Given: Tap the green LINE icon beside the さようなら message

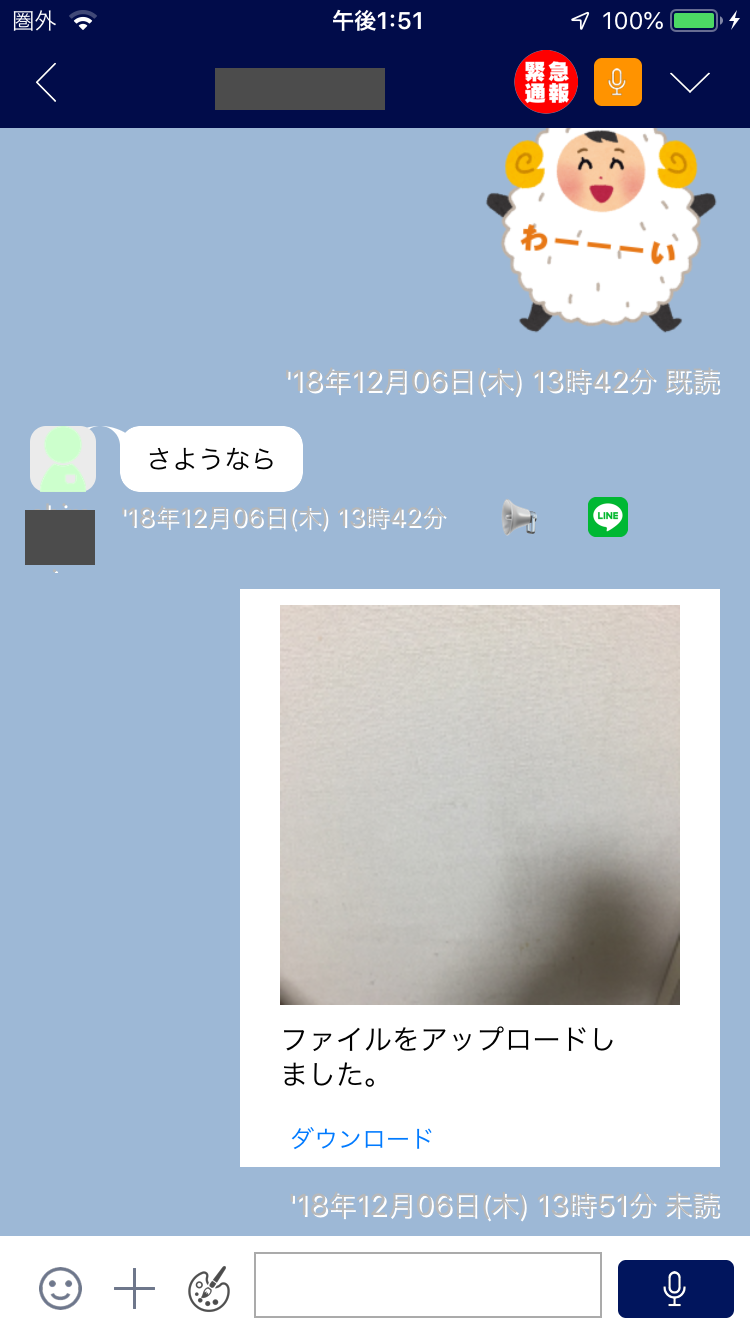Looking at the screenshot, I should click(x=608, y=517).
